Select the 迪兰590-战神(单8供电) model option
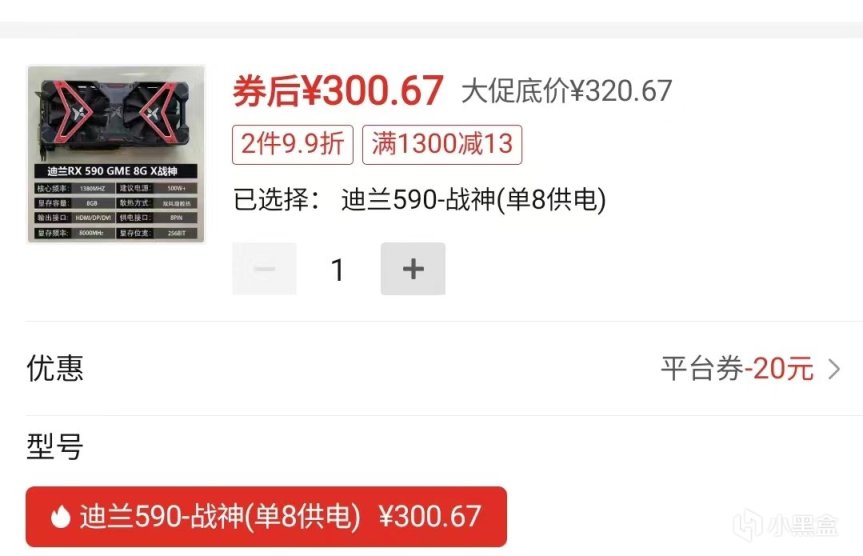Image resolution: width=863 pixels, height=556 pixels. point(266,516)
